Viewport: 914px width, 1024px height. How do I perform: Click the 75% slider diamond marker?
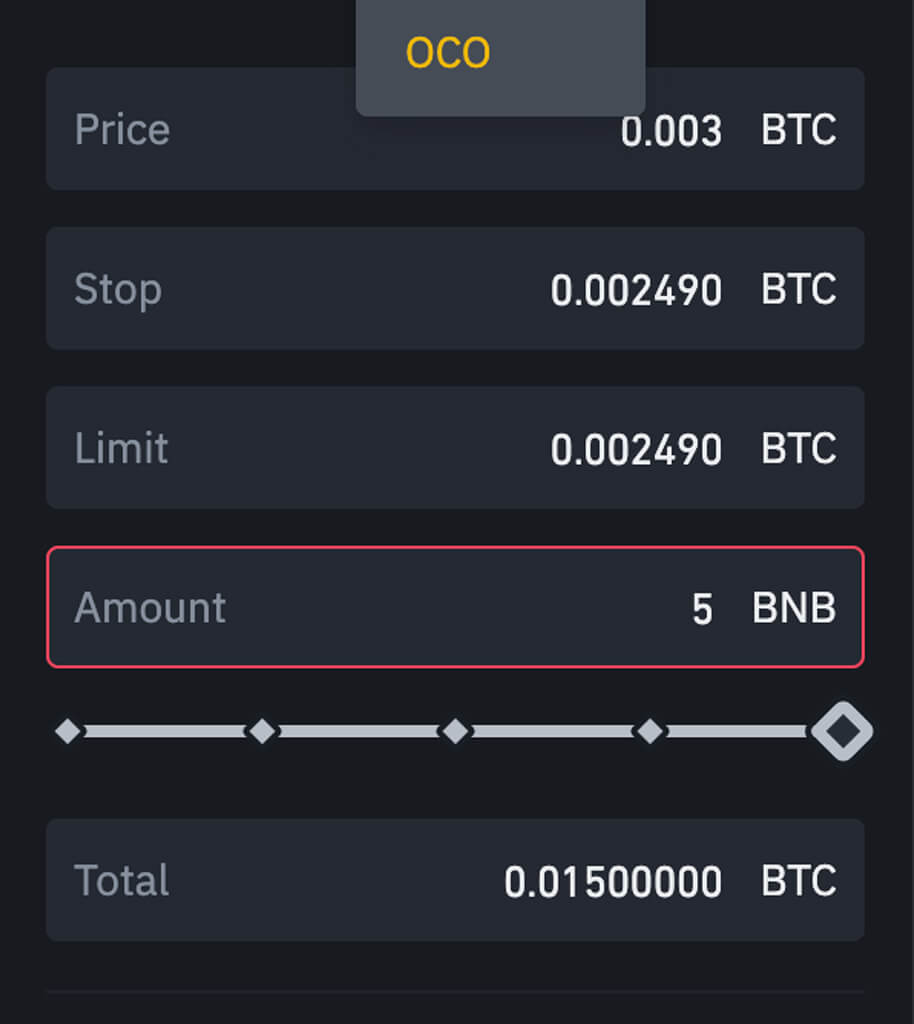pos(651,731)
